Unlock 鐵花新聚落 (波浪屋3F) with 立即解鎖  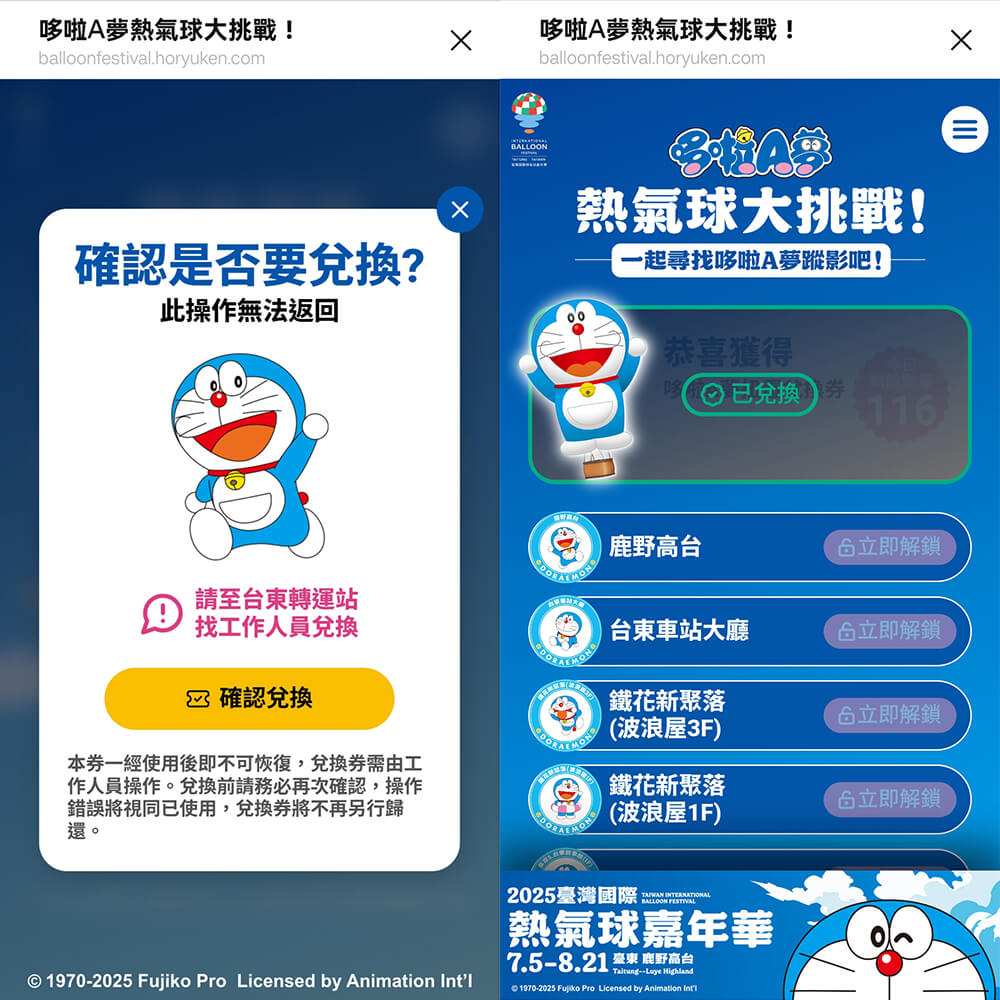tap(889, 715)
